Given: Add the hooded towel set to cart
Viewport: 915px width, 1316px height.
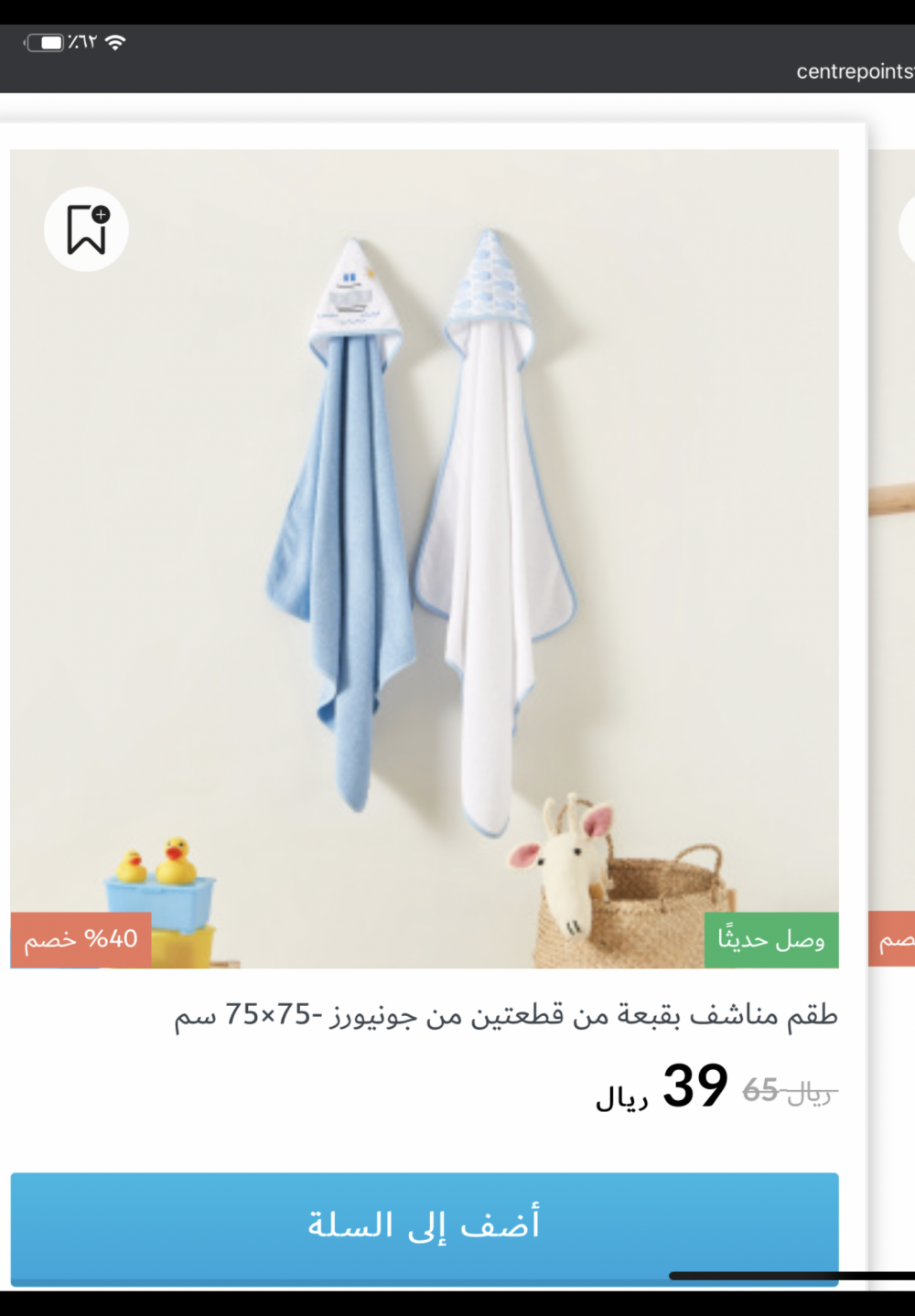Looking at the screenshot, I should [425, 1225].
